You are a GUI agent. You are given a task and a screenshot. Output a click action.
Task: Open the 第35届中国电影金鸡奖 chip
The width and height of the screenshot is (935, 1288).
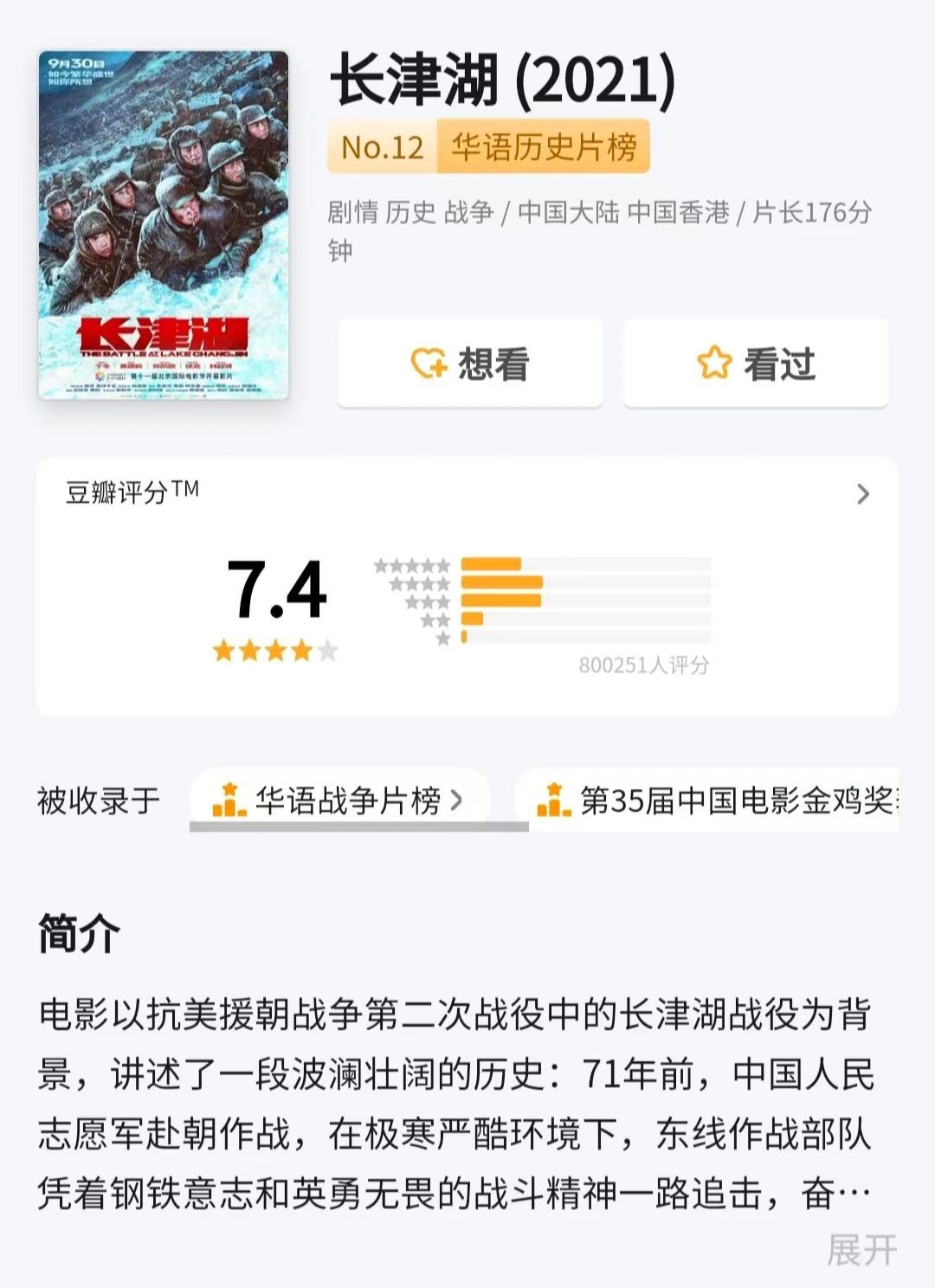click(715, 800)
